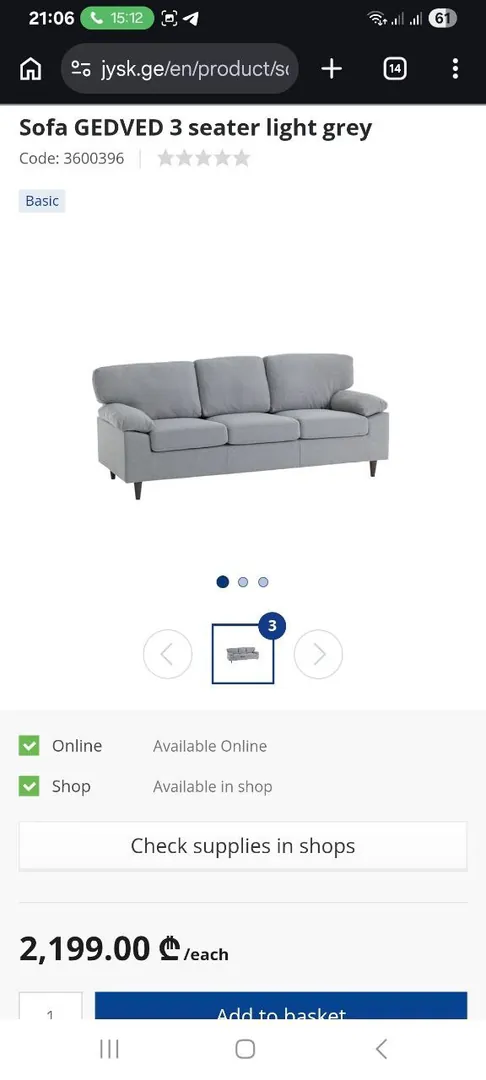This screenshot has width=486, height=1080.
Task: Show the previous image thumbnail
Action: (x=167, y=654)
